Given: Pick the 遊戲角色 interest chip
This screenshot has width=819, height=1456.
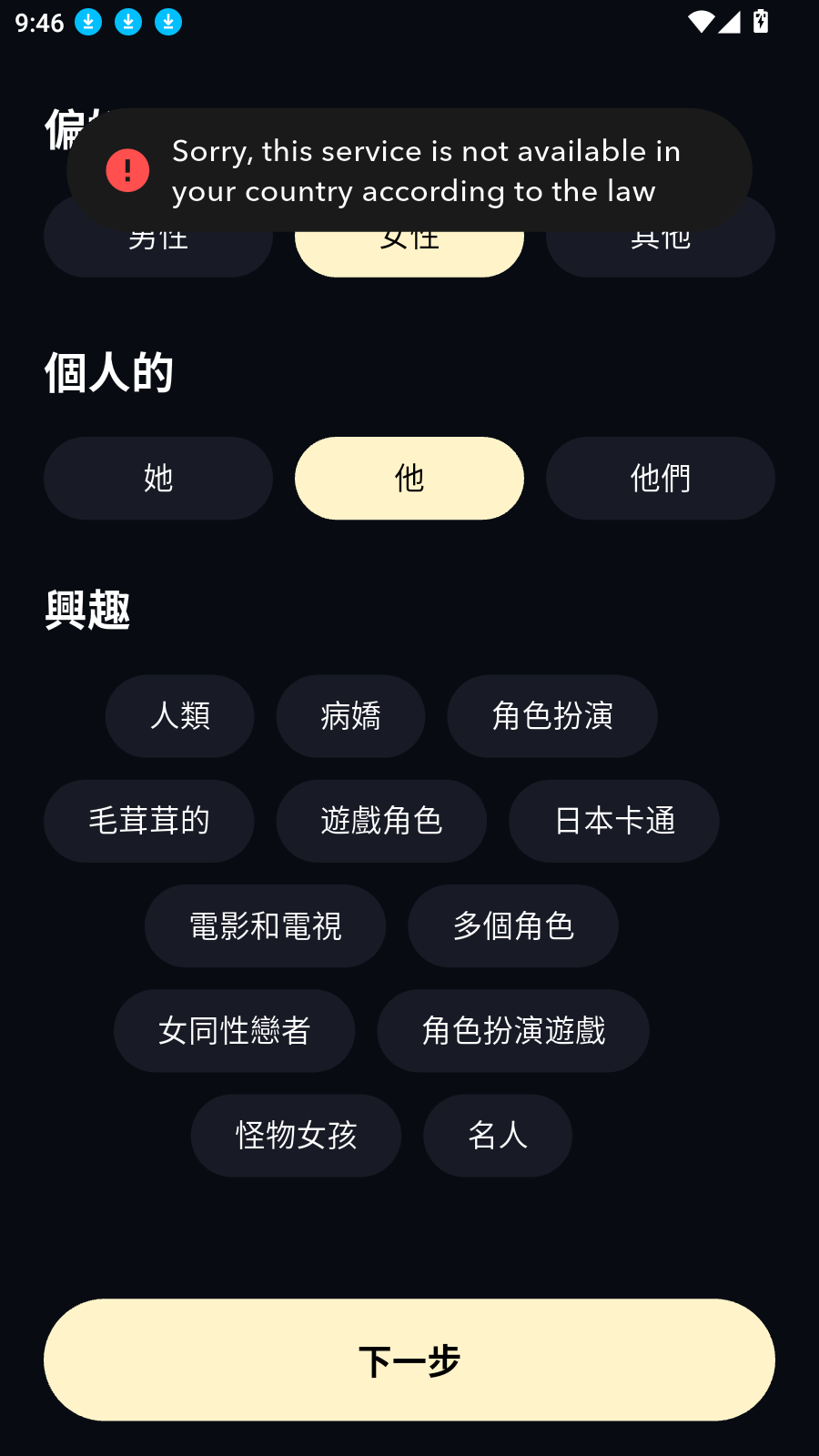Looking at the screenshot, I should click(381, 821).
